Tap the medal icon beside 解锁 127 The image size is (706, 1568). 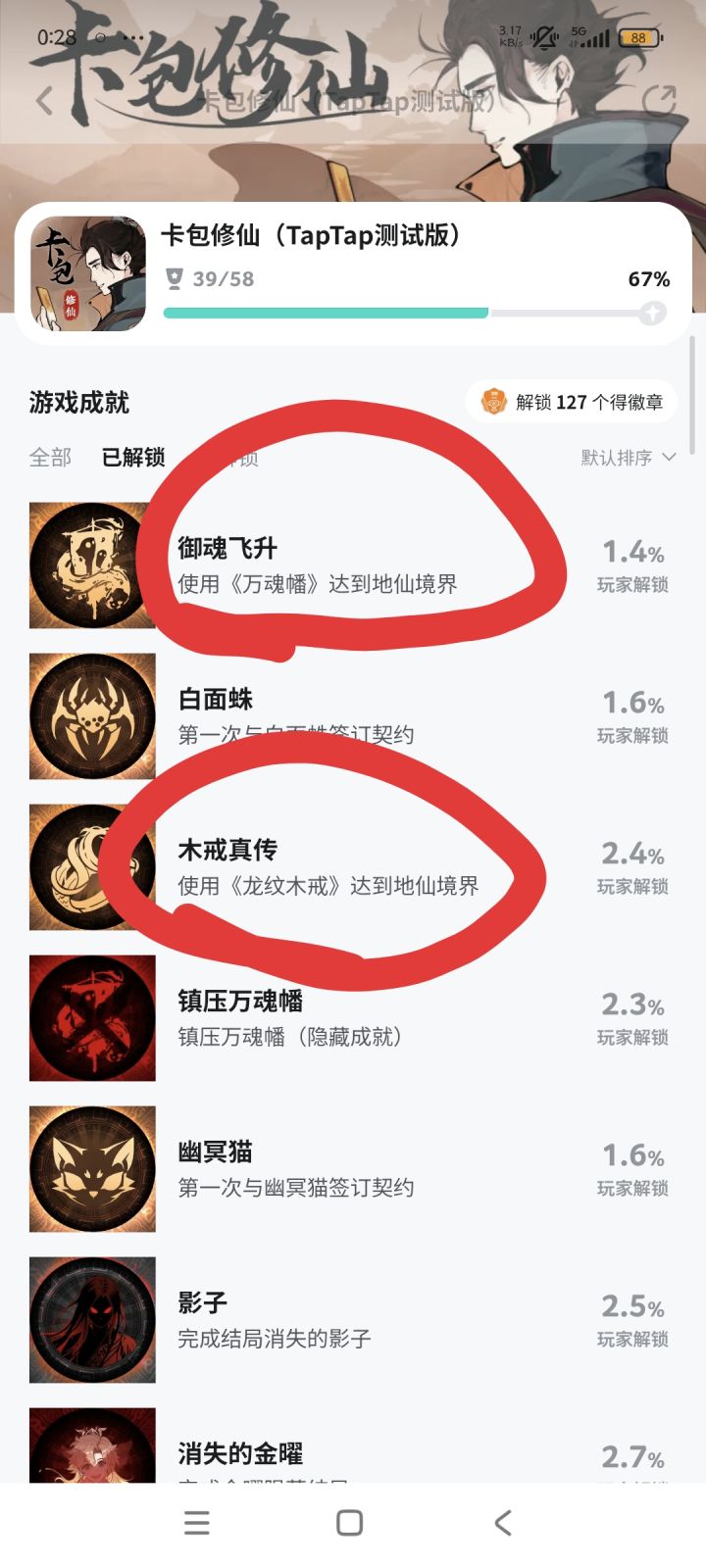tap(492, 402)
